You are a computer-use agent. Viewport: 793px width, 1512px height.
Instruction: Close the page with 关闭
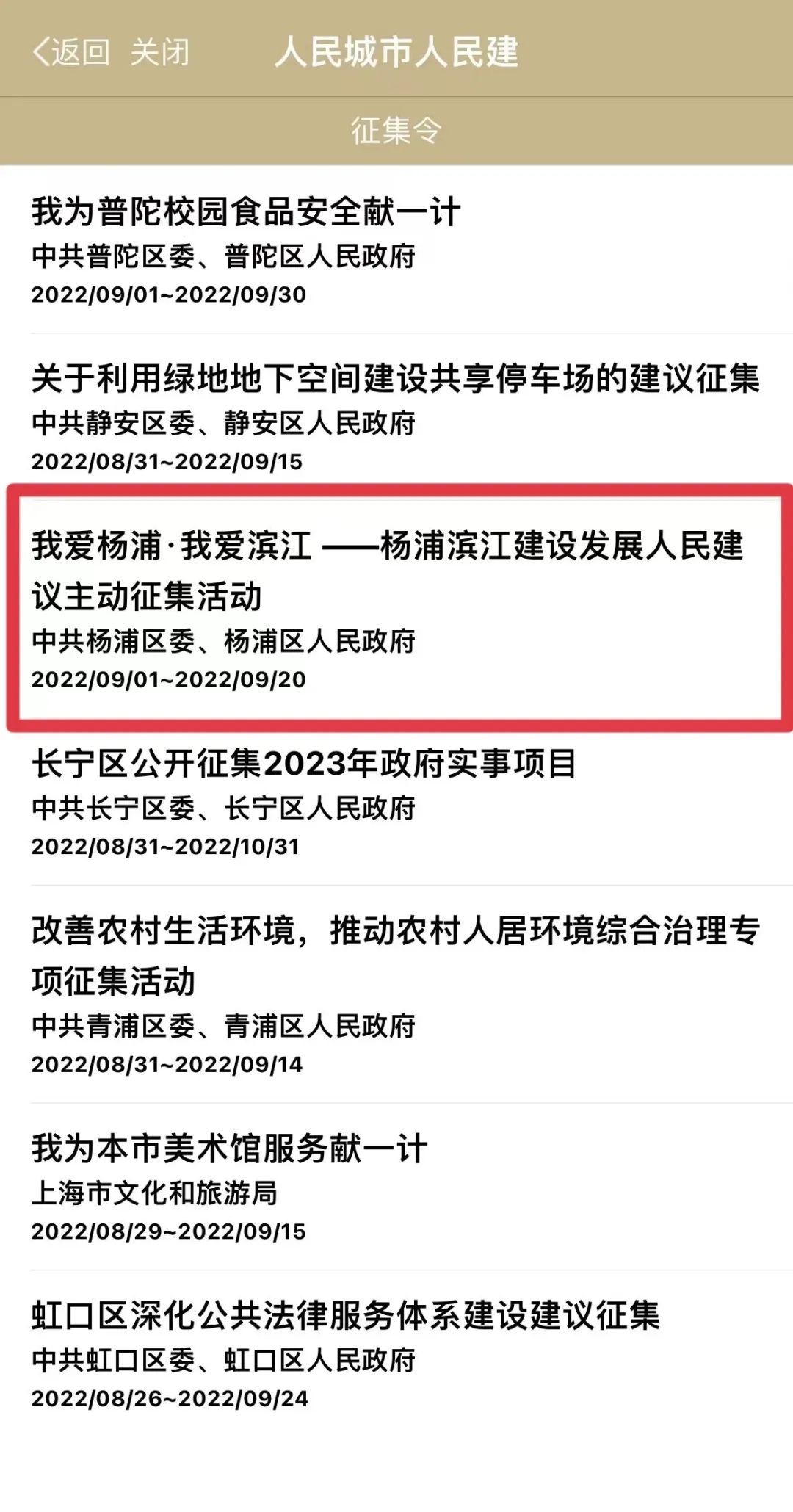point(159,52)
